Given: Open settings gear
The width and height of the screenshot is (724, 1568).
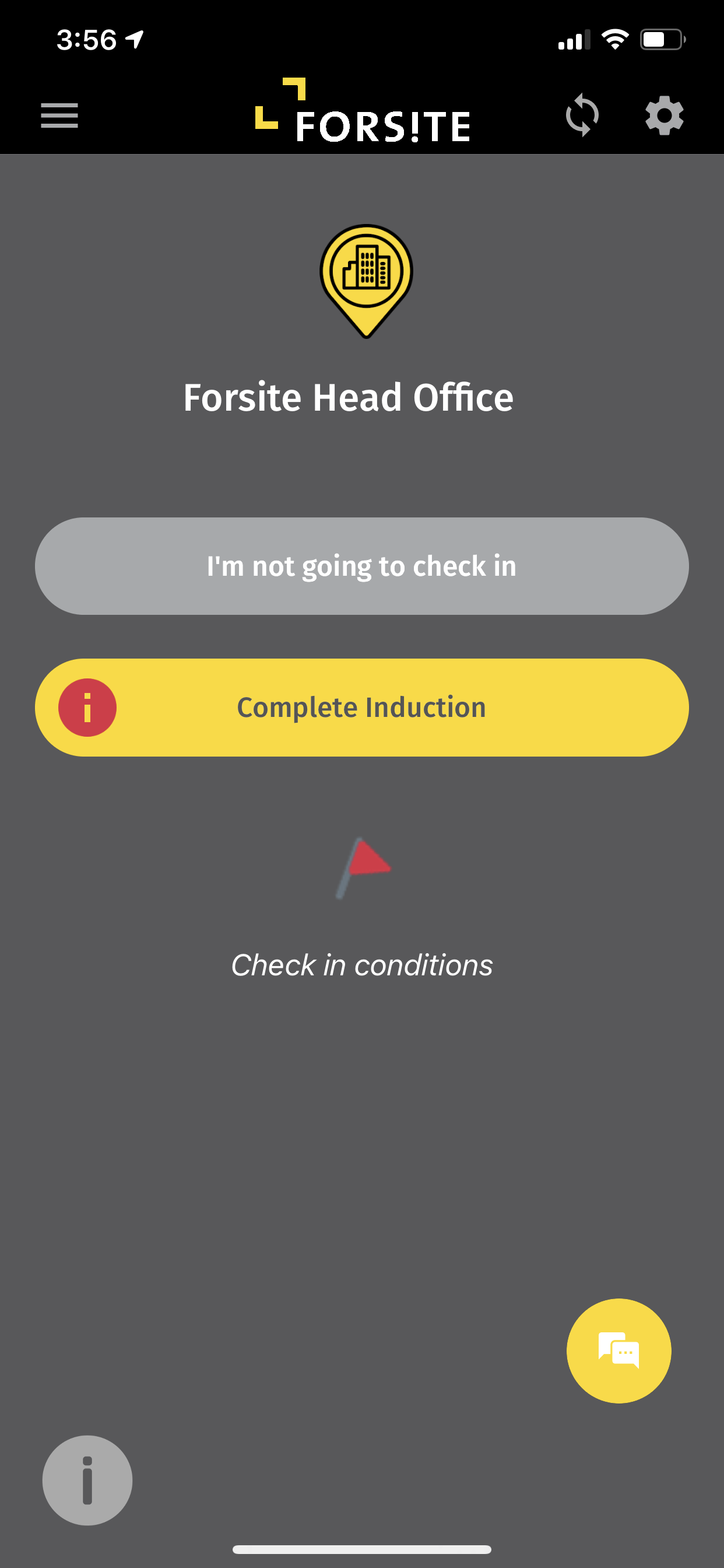Looking at the screenshot, I should (x=664, y=116).
